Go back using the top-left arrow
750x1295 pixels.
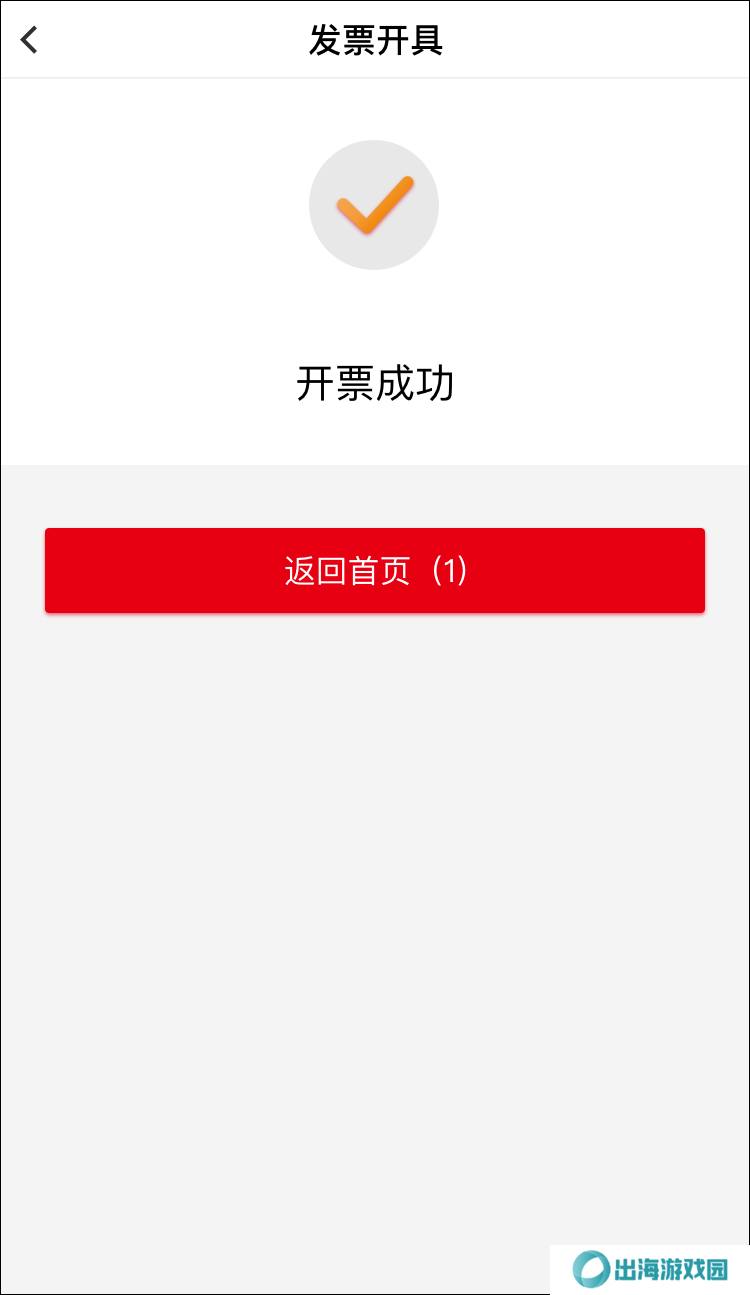pyautogui.click(x=29, y=40)
